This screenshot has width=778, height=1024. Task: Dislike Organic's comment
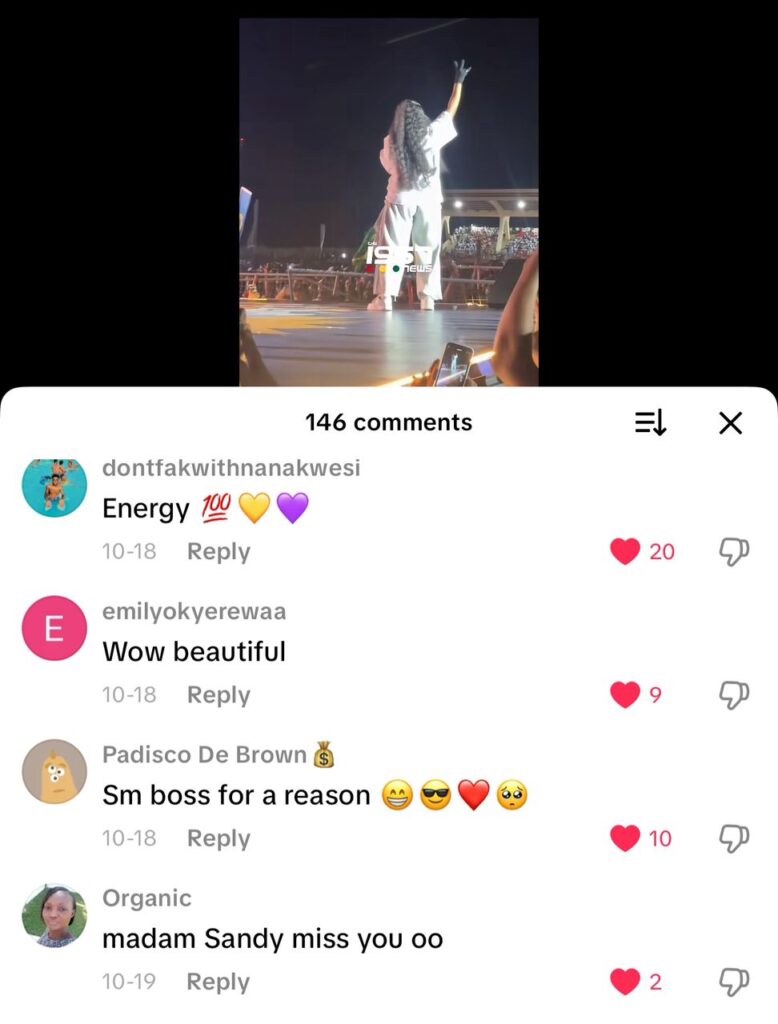[734, 982]
